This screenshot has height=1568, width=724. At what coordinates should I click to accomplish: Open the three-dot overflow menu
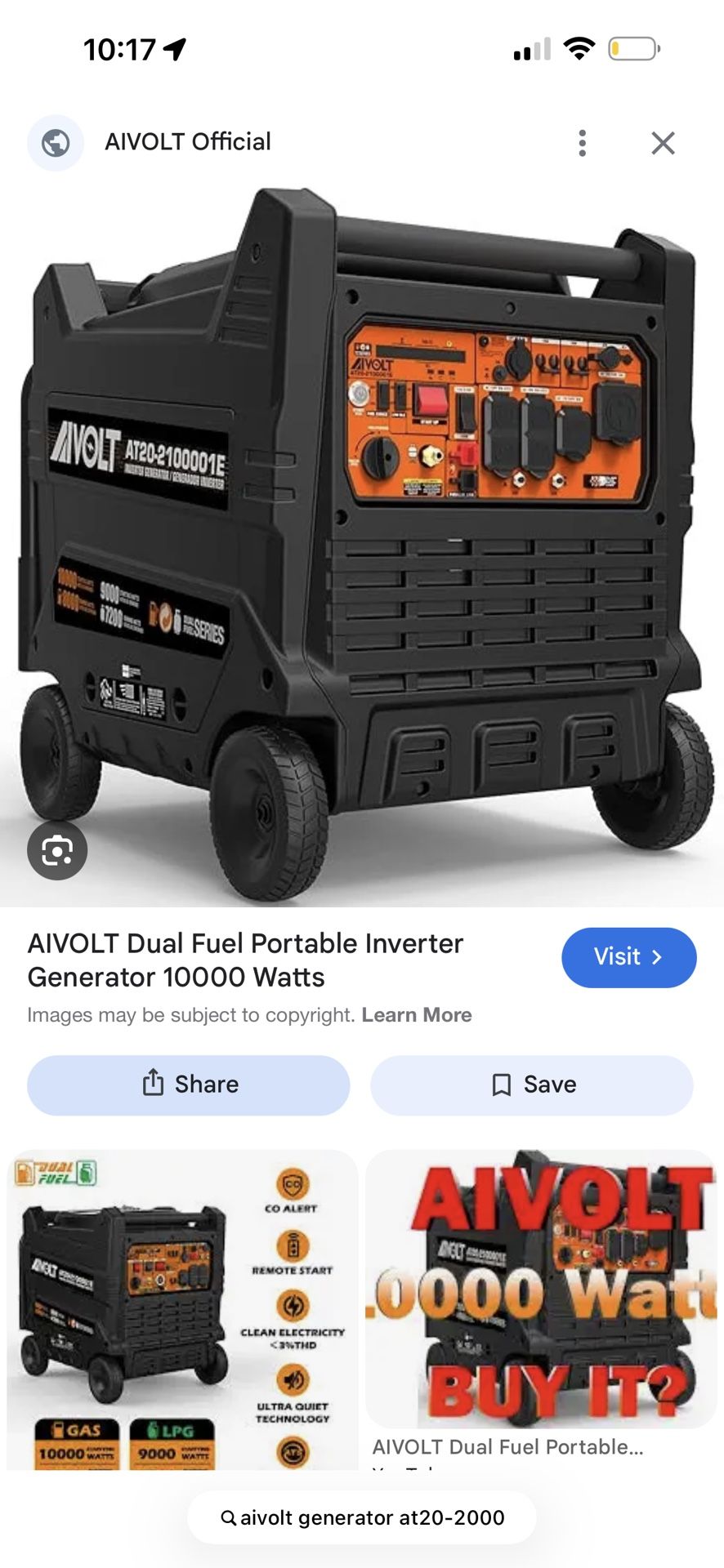tap(582, 143)
